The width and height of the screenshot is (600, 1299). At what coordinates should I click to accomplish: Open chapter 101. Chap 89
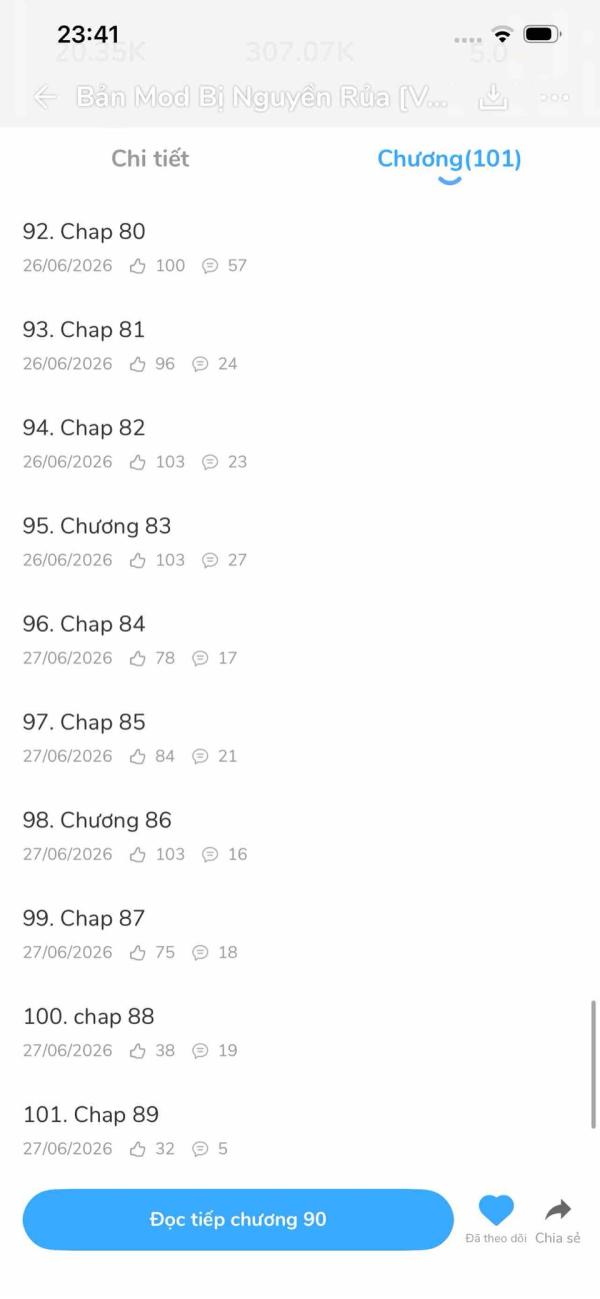[300, 1129]
